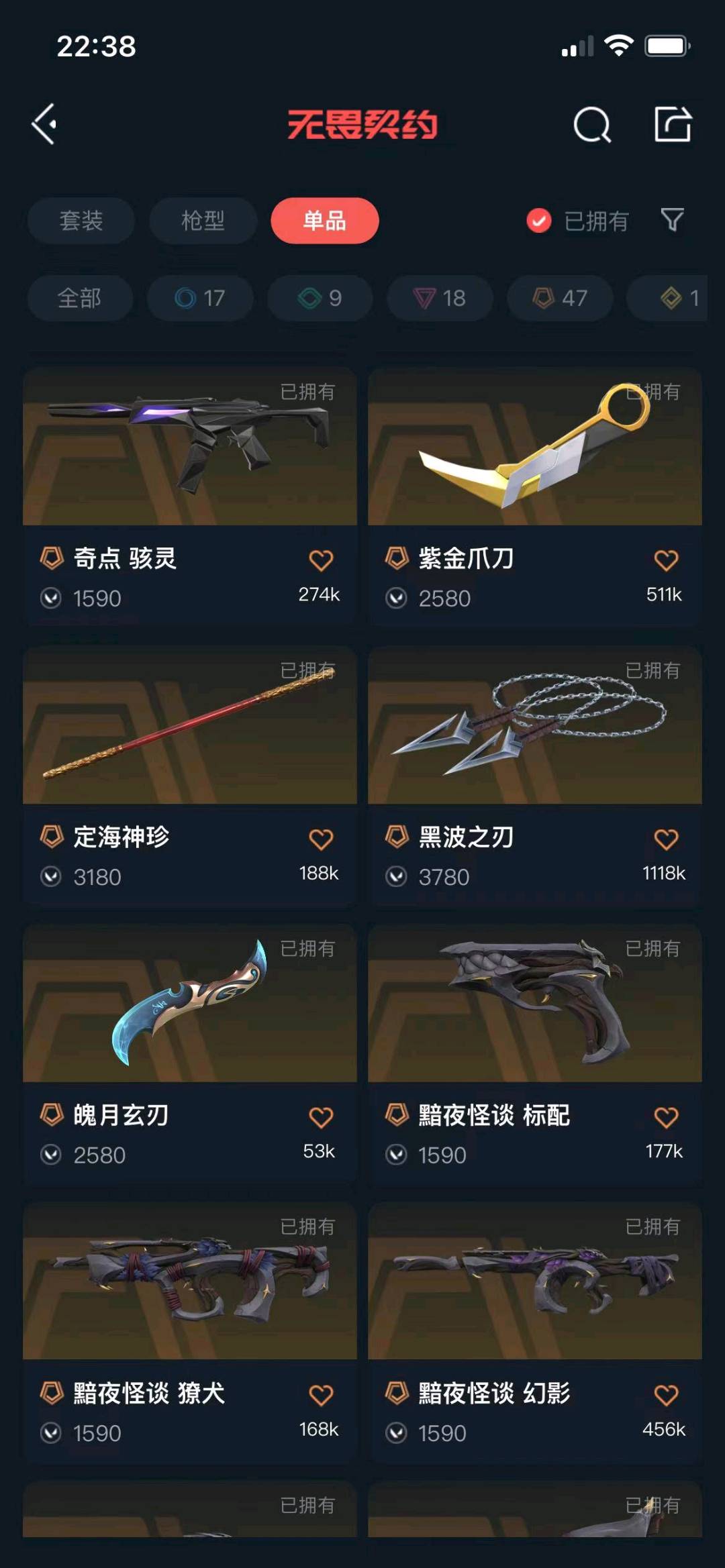Open the search icon

pos(591,125)
